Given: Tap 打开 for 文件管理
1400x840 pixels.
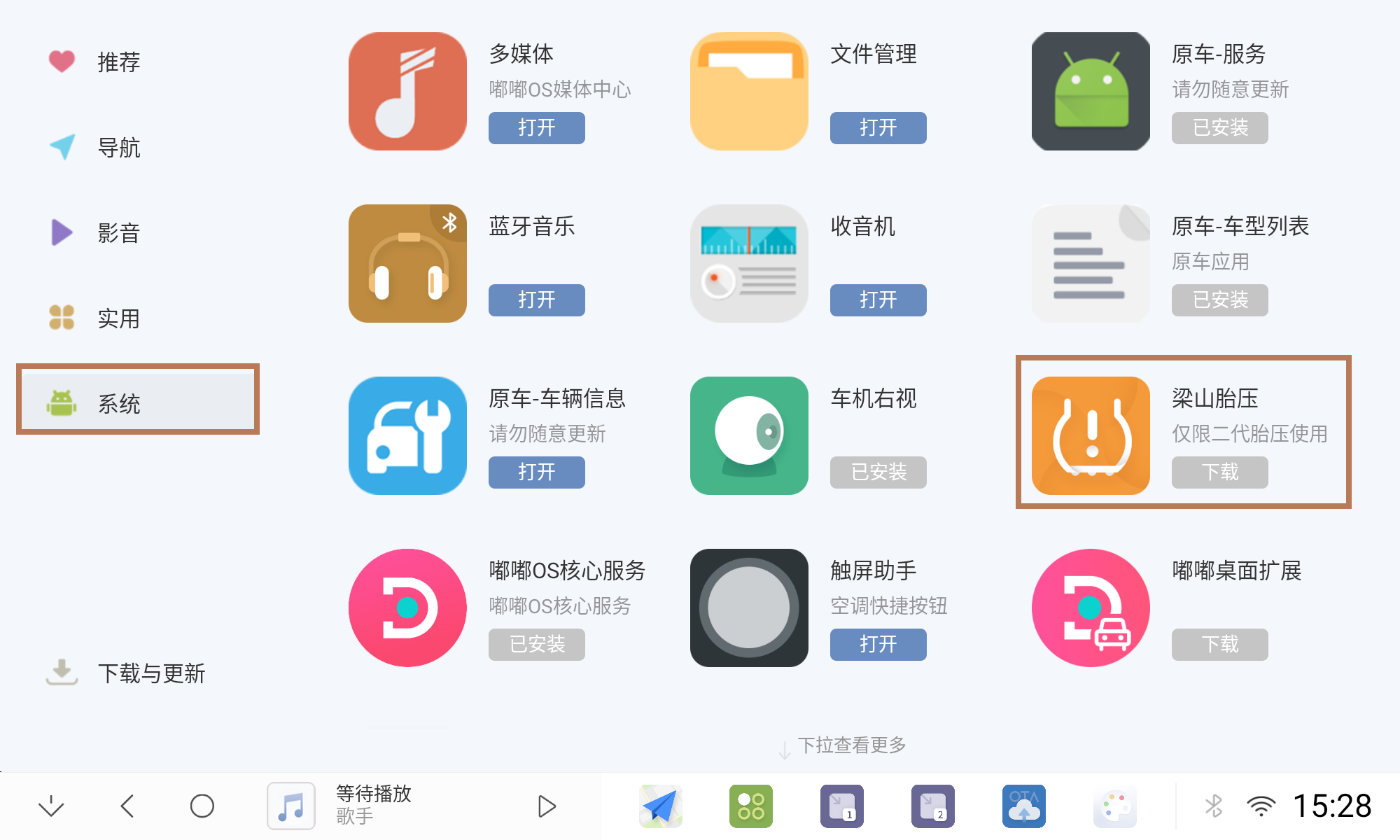Looking at the screenshot, I should (x=878, y=128).
